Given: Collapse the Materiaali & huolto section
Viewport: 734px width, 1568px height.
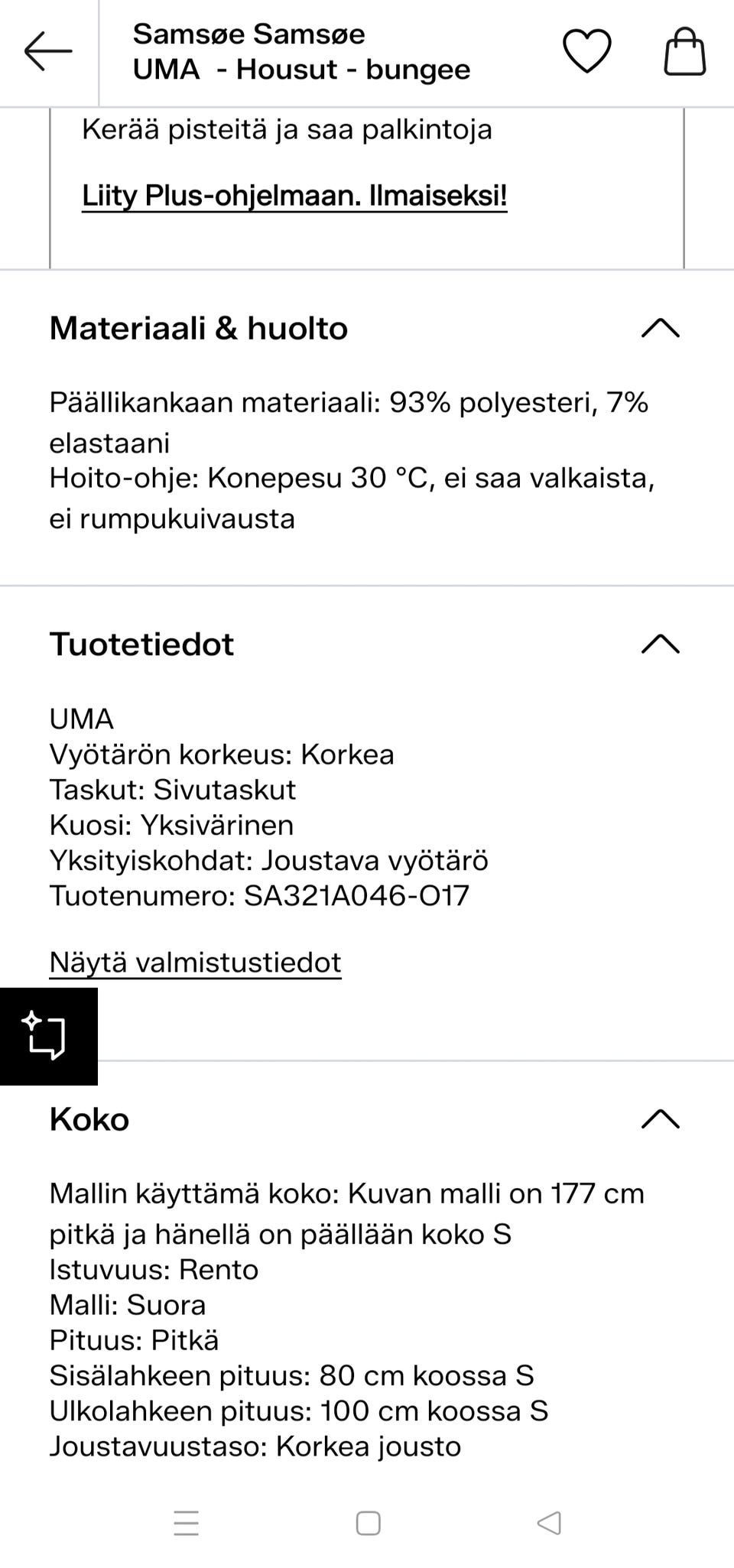Looking at the screenshot, I should click(661, 328).
